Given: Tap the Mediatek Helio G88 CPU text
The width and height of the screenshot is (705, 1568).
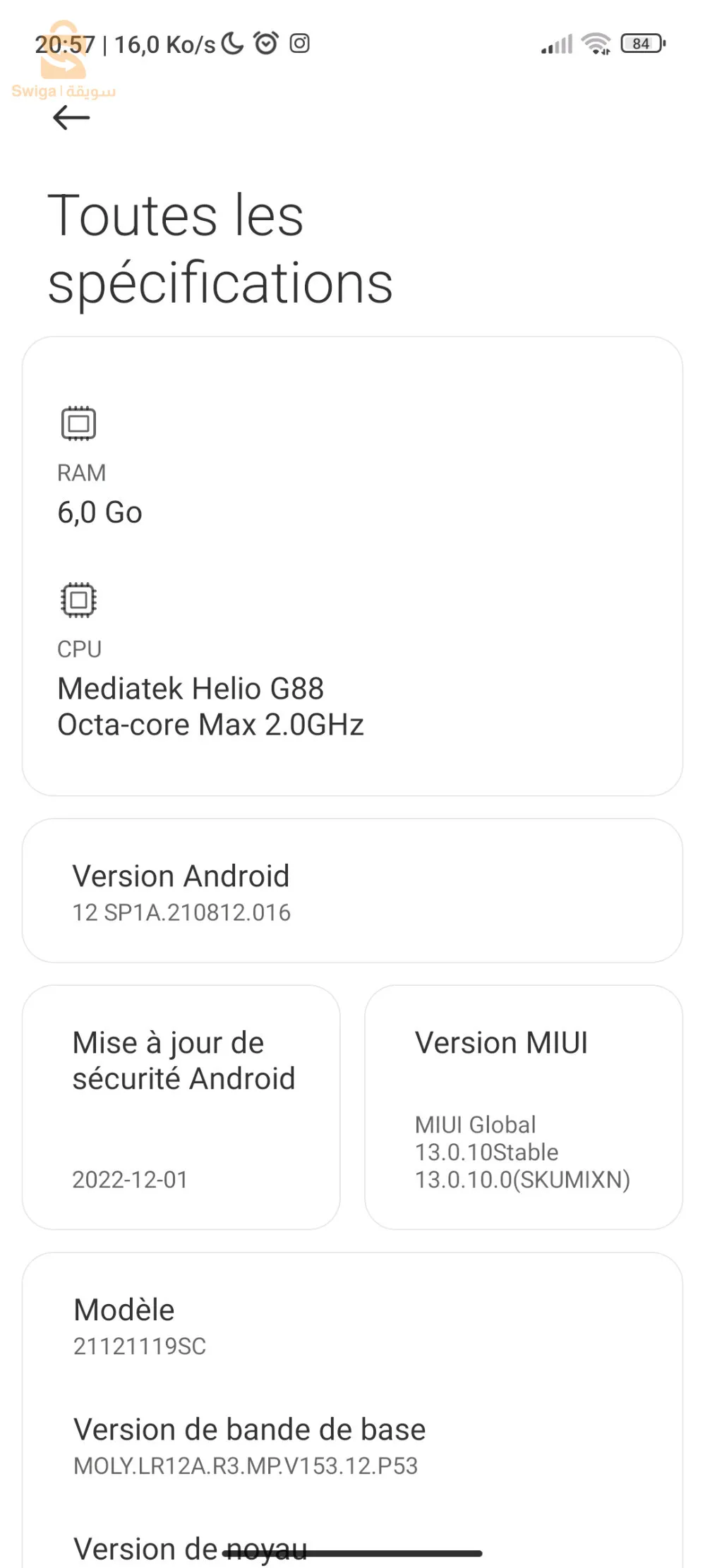Looking at the screenshot, I should (x=191, y=688).
